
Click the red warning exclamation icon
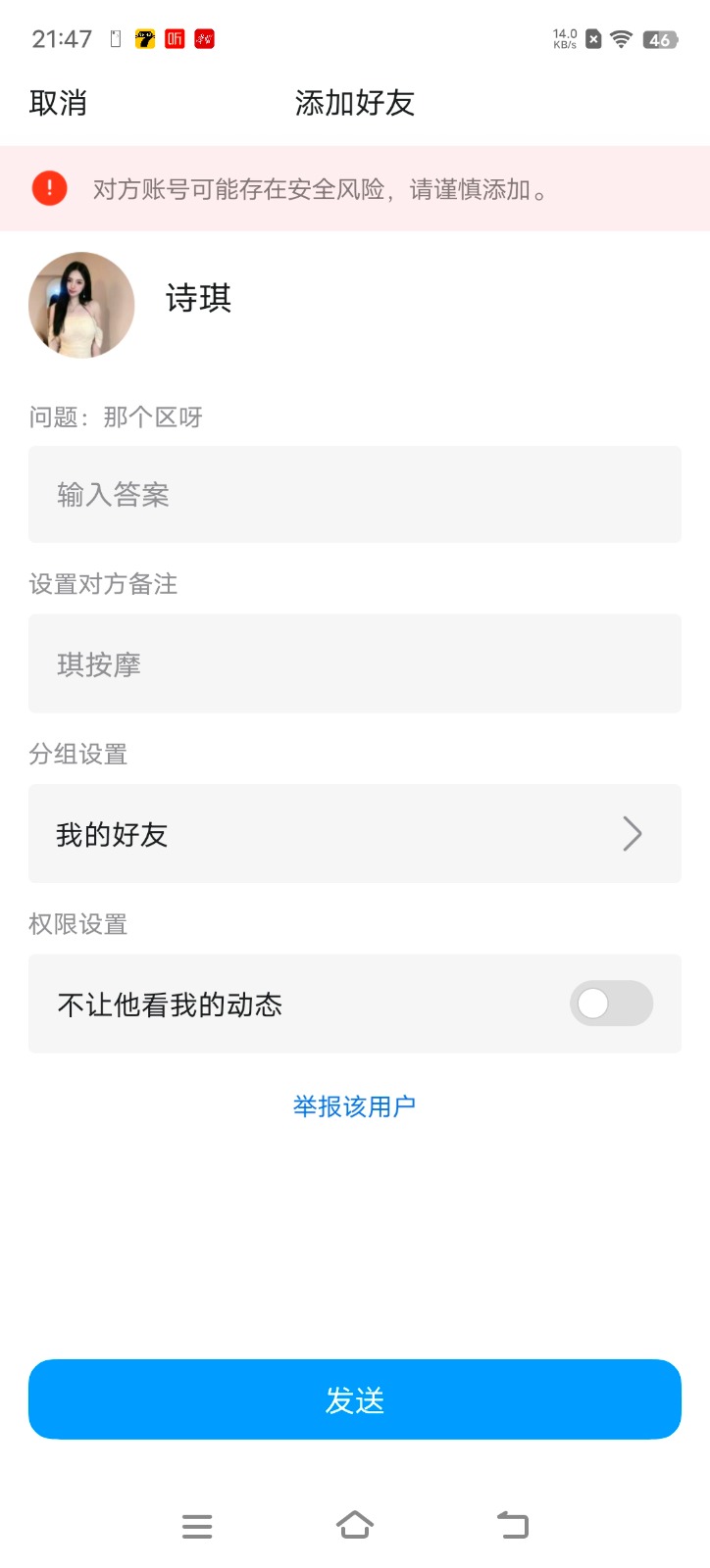click(48, 189)
